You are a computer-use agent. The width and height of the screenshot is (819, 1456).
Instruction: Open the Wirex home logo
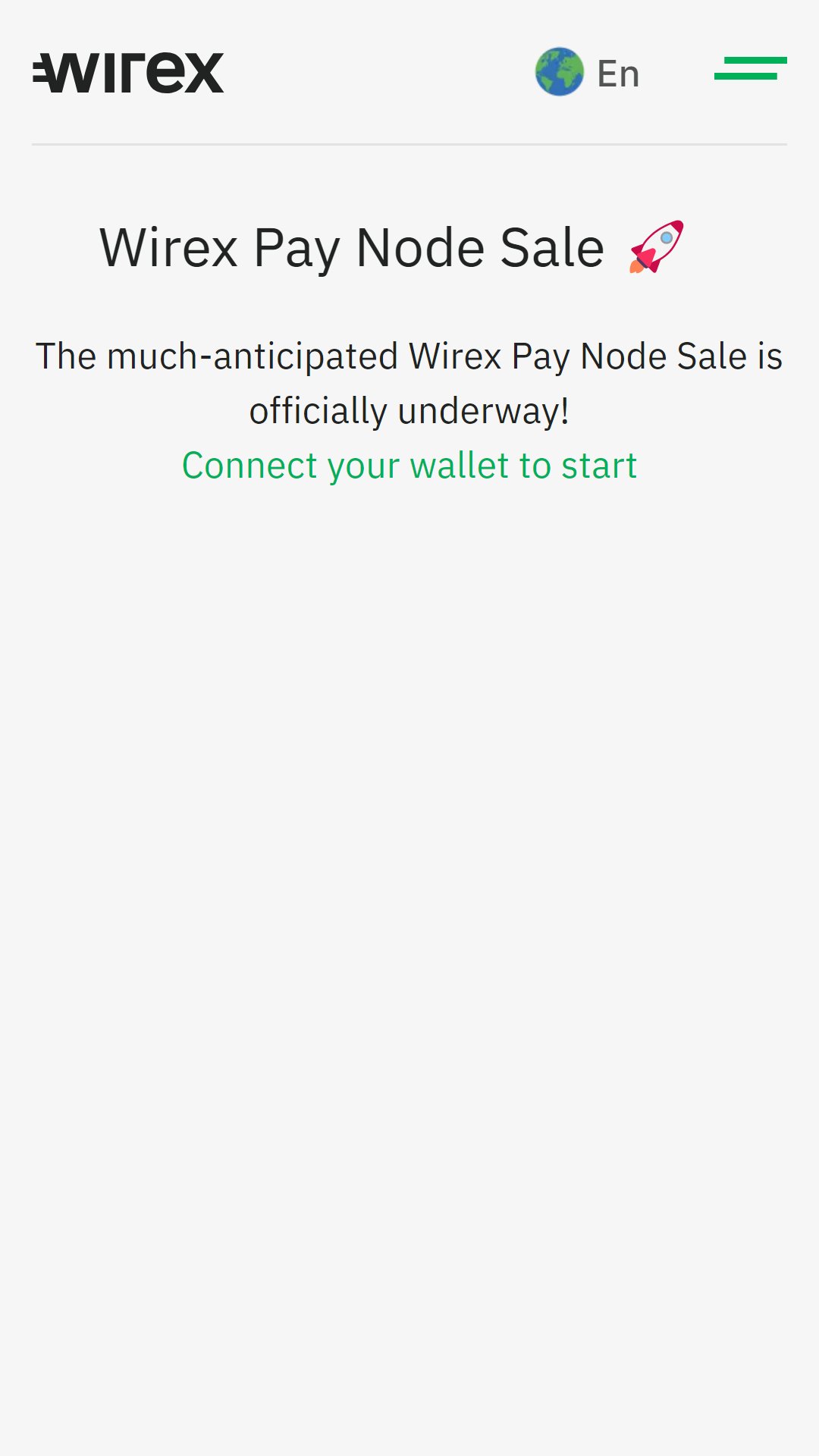(x=128, y=73)
